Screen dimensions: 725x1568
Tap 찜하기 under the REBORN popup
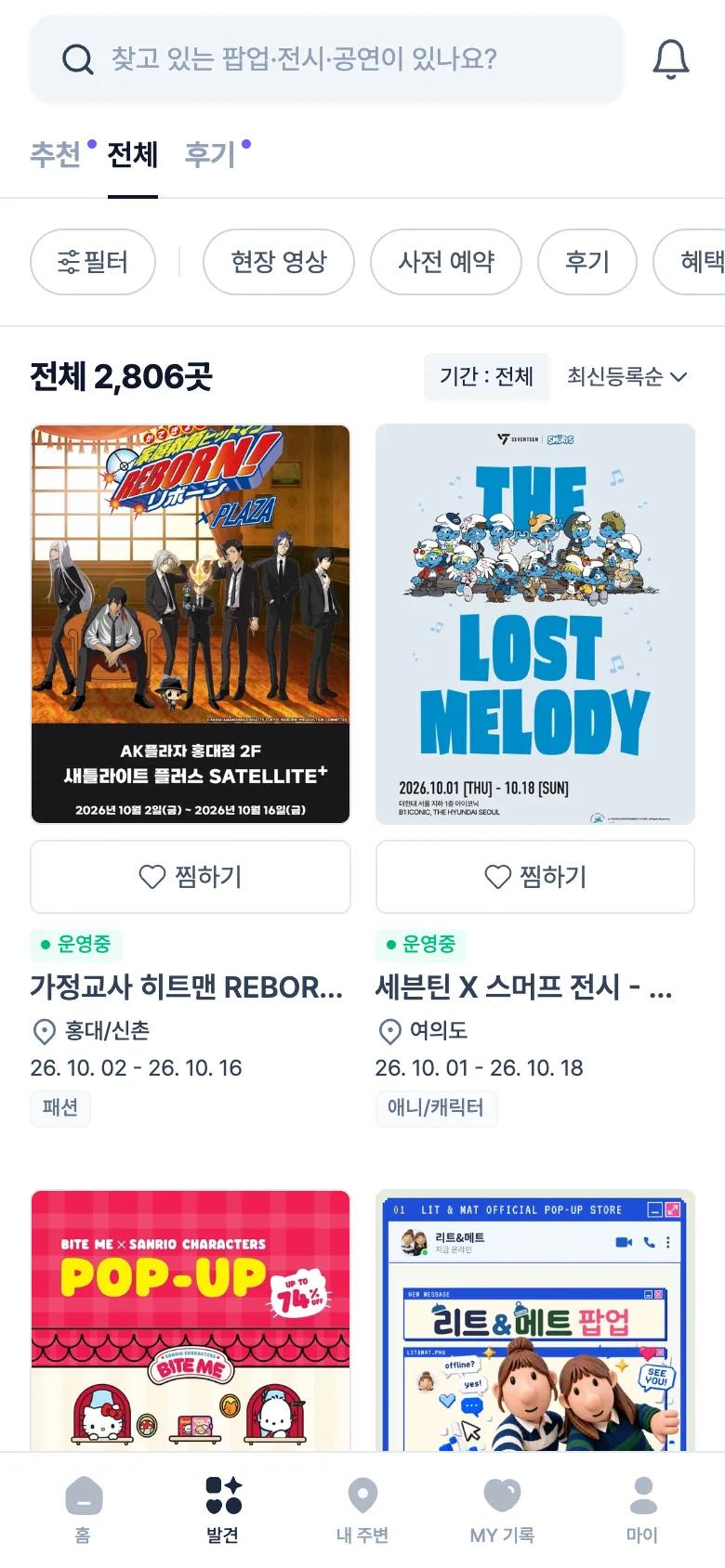click(x=191, y=877)
